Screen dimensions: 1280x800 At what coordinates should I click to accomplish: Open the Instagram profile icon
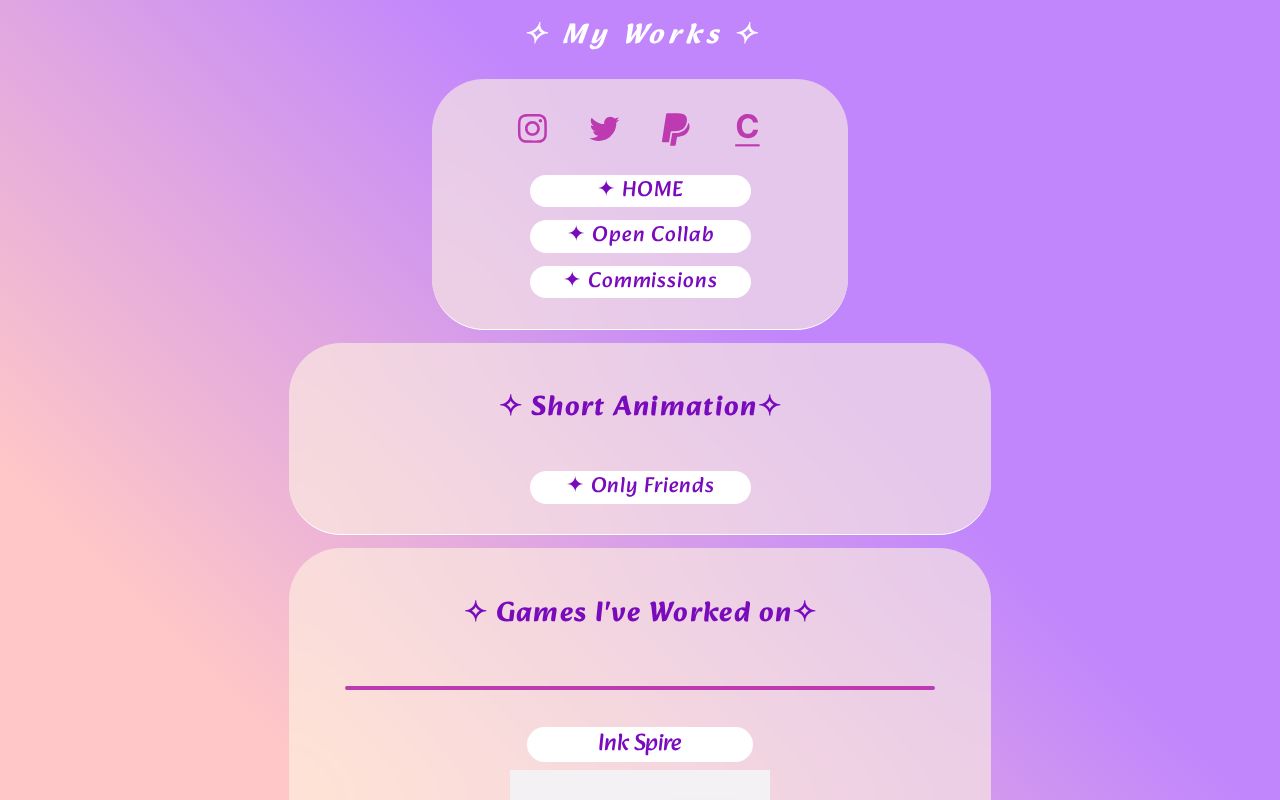click(532, 129)
